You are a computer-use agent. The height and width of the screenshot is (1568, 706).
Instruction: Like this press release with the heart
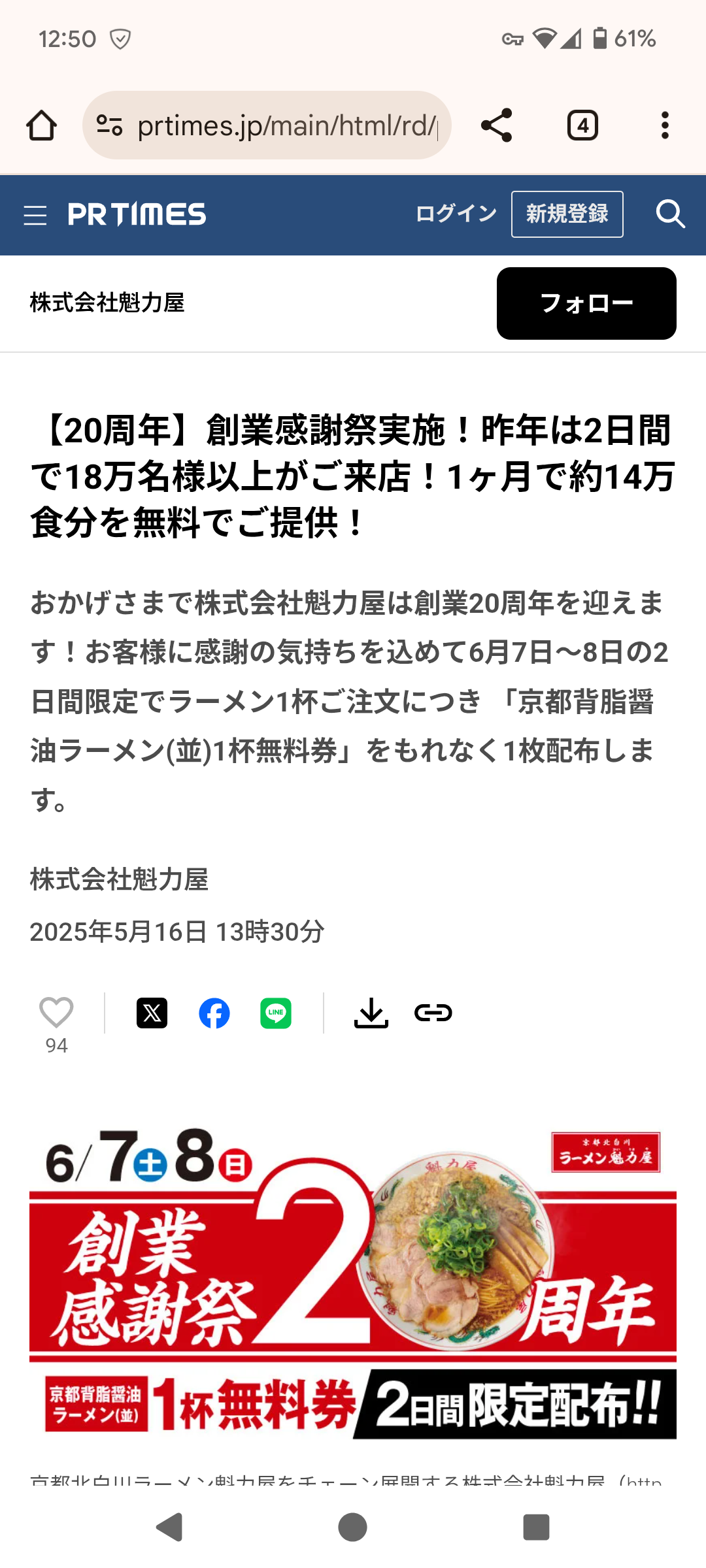click(x=56, y=1013)
